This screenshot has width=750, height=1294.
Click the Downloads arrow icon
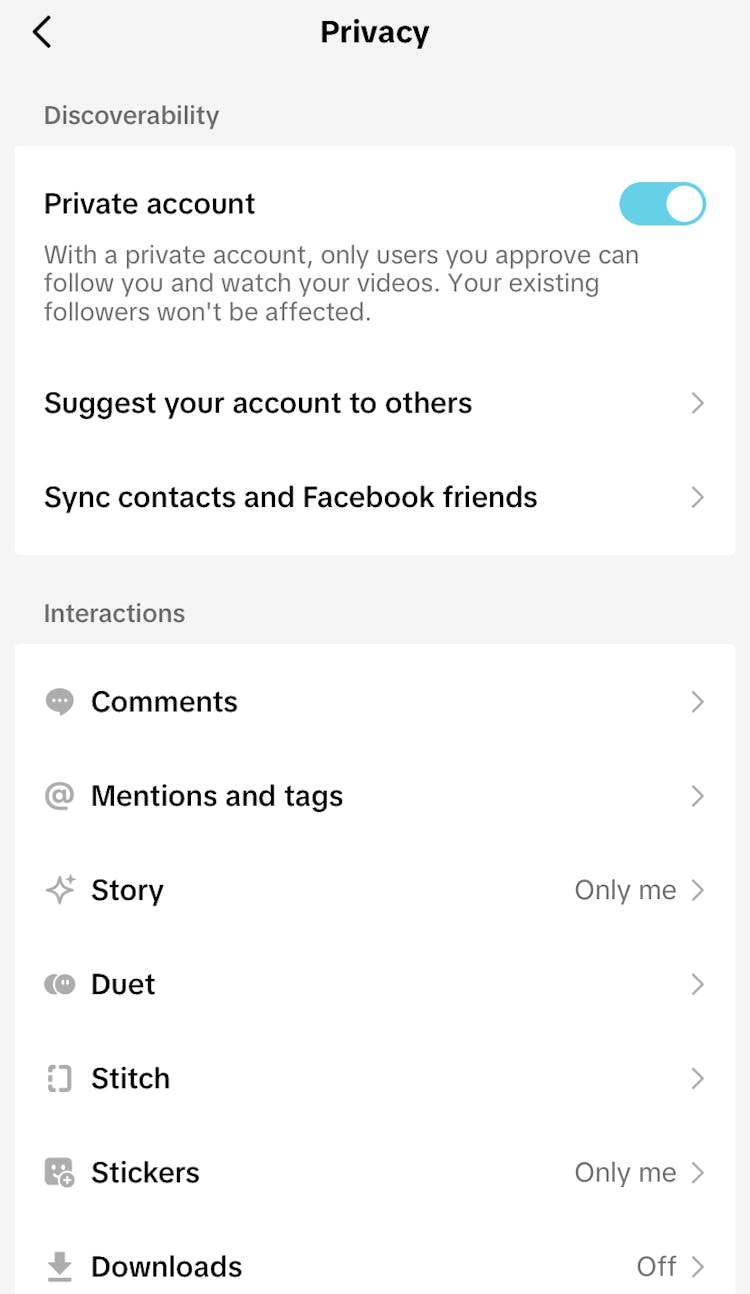tap(60, 1266)
